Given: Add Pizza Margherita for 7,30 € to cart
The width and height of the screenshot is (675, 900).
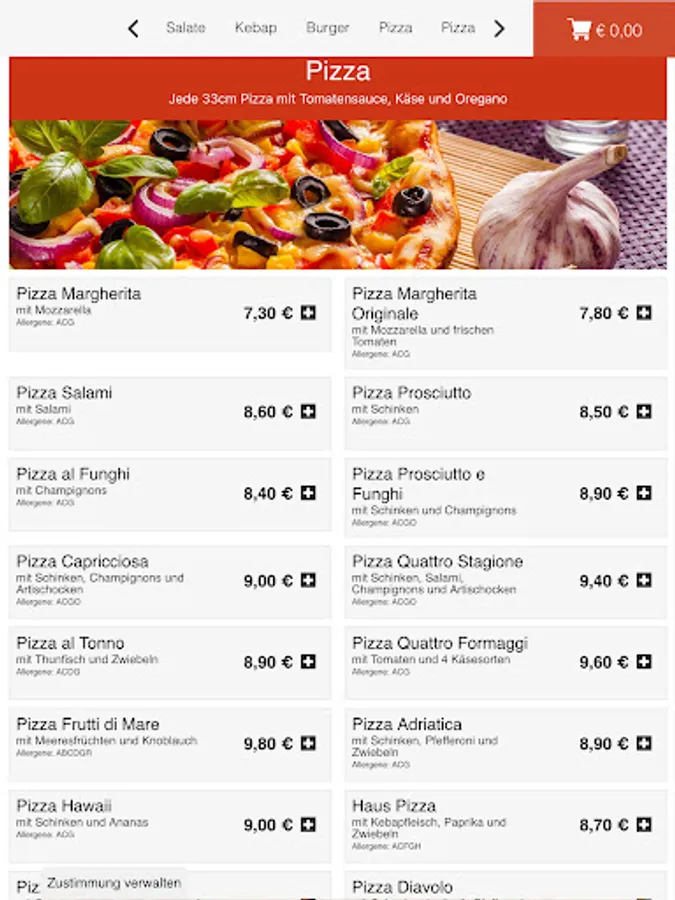Looking at the screenshot, I should [308, 313].
